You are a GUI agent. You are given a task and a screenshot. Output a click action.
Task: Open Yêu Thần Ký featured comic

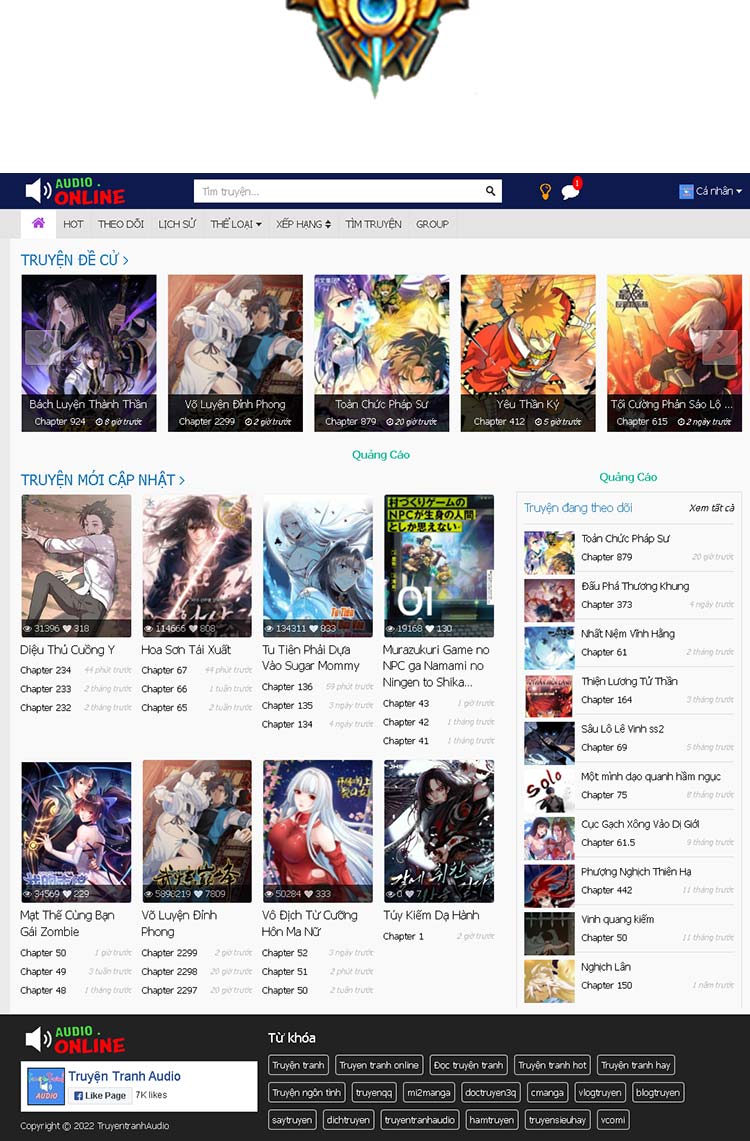point(528,352)
